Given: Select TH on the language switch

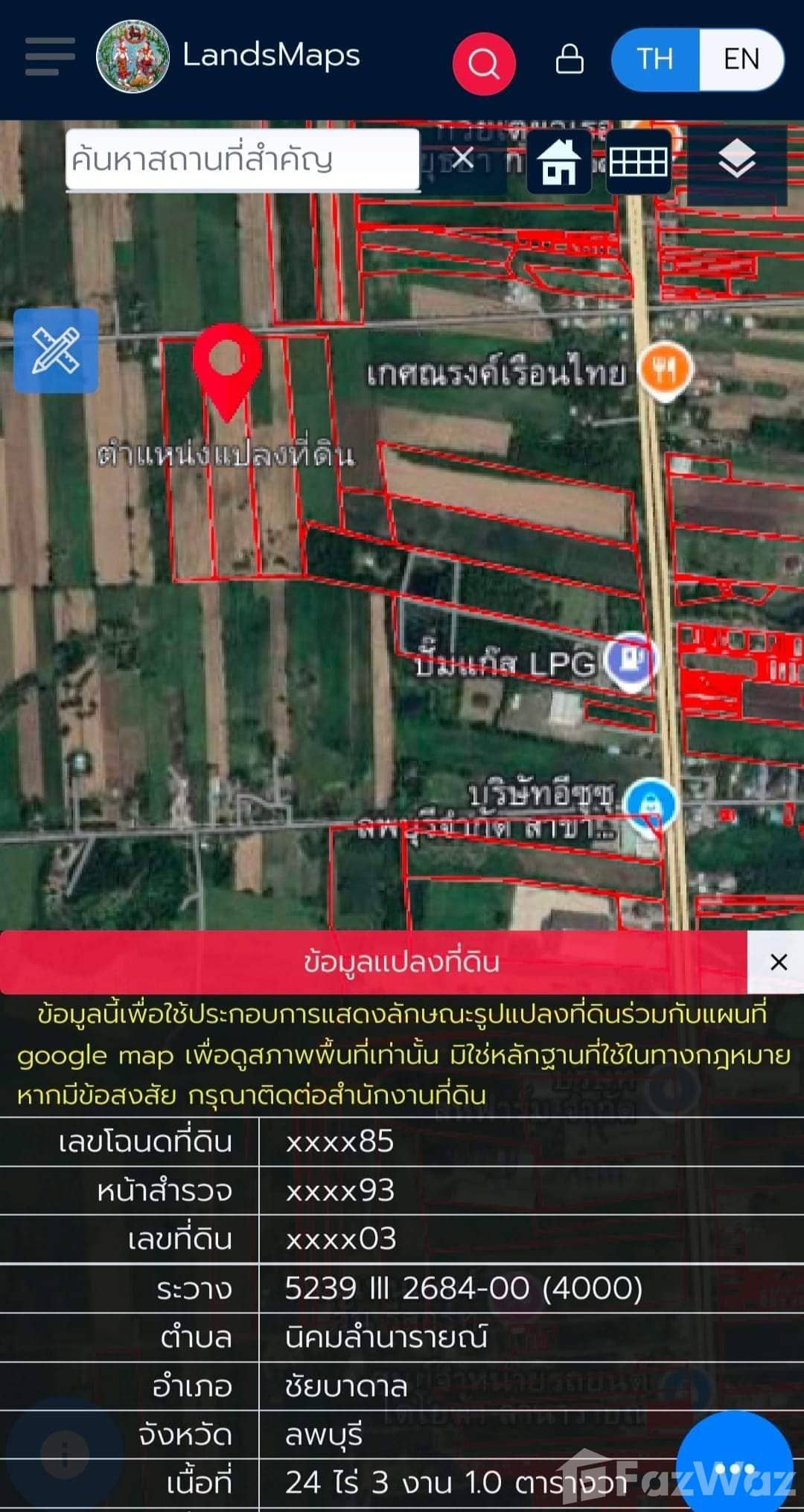Looking at the screenshot, I should [x=654, y=60].
